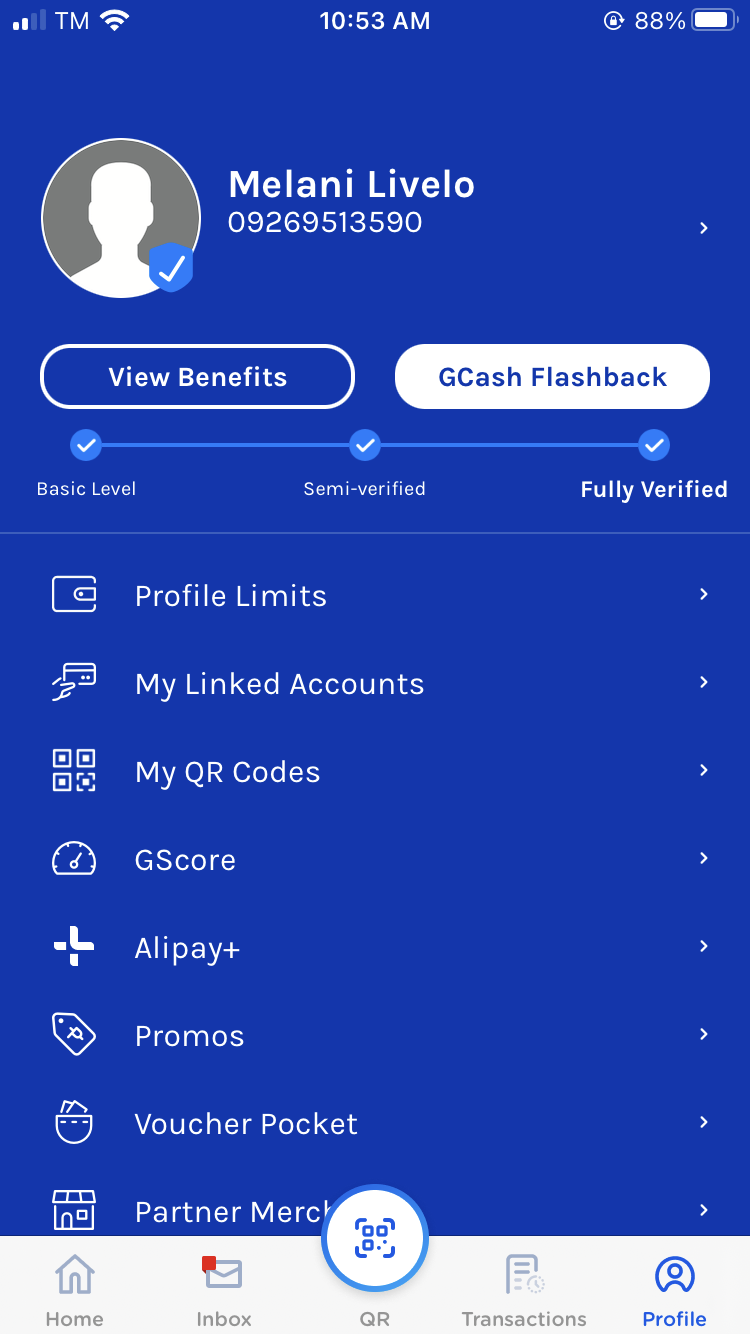Viewport: 750px width, 1334px height.
Task: Switch to the Transactions tab
Action: point(524,1290)
